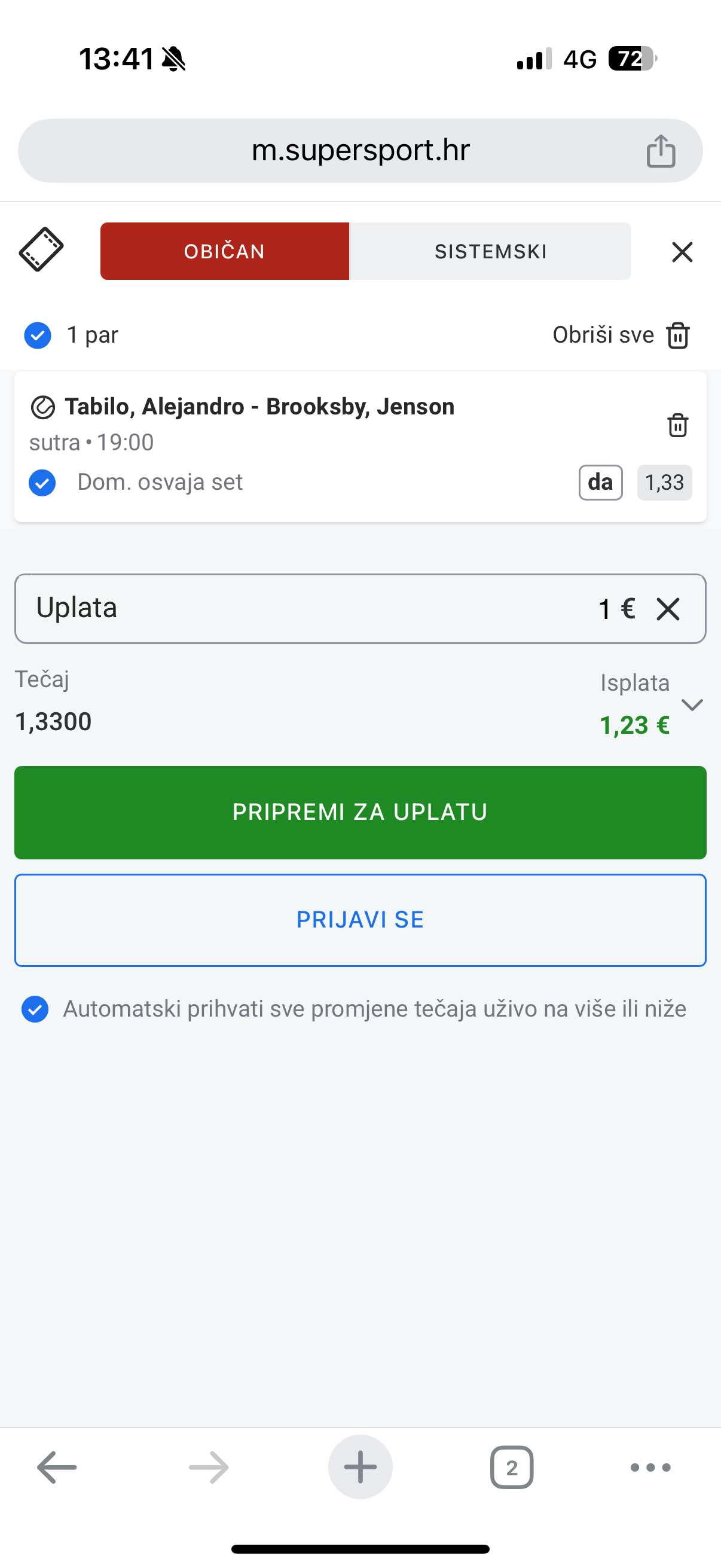Tap the PRIJAVI SE login button
This screenshot has width=721, height=1568.
coord(360,920)
